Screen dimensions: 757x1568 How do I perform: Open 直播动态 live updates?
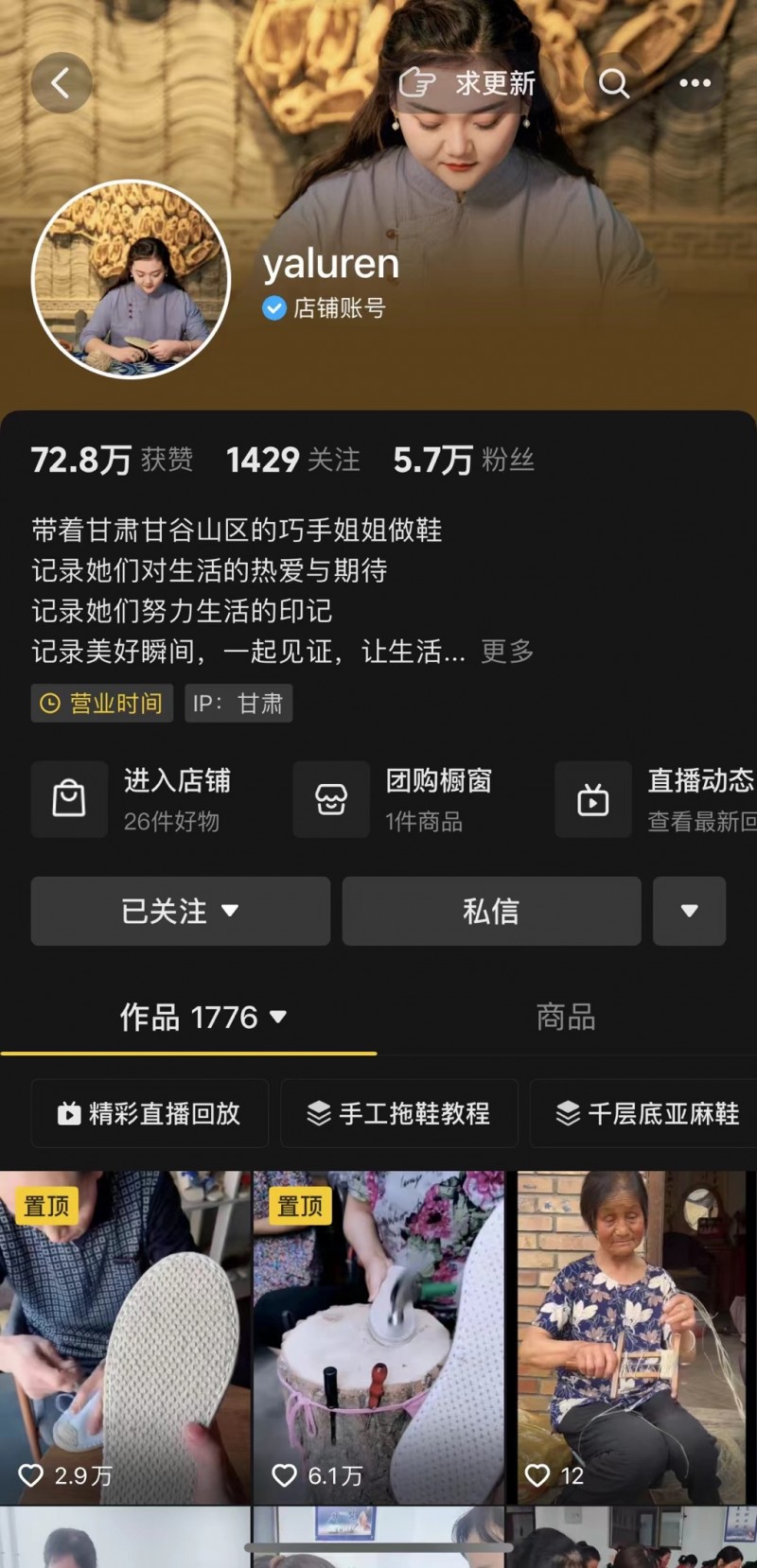pyautogui.click(x=662, y=800)
